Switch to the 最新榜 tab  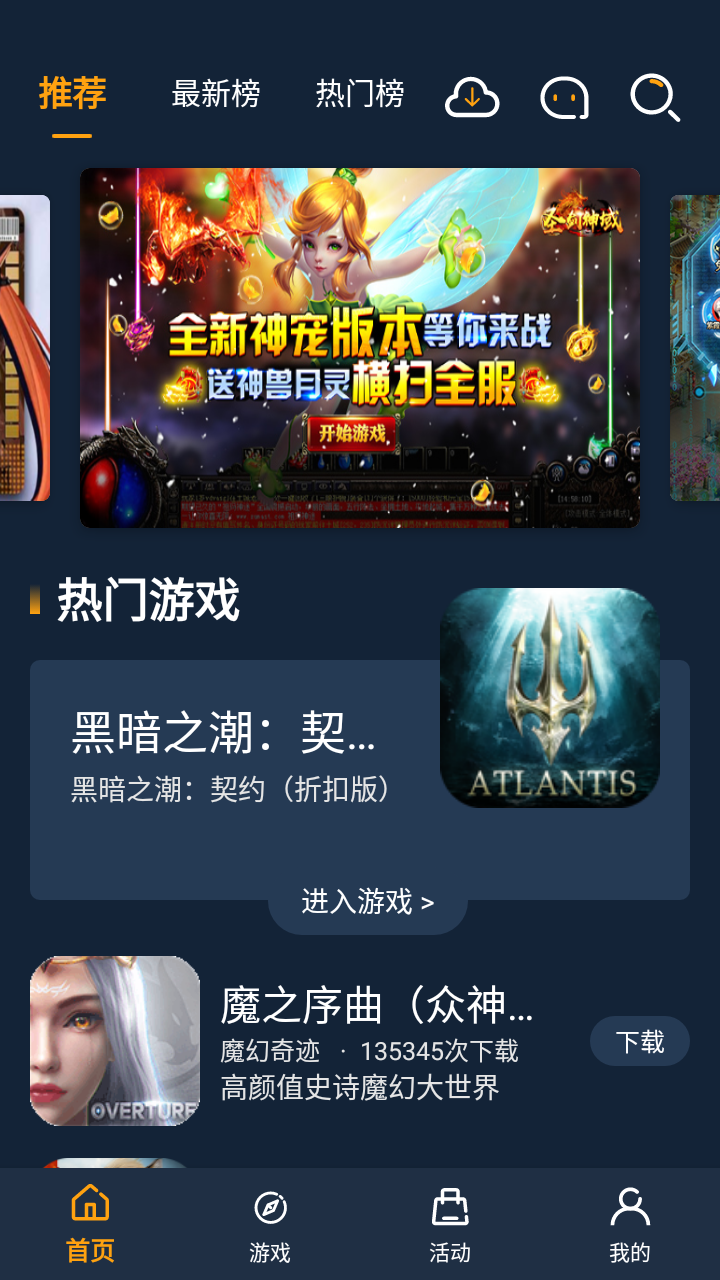tap(215, 94)
